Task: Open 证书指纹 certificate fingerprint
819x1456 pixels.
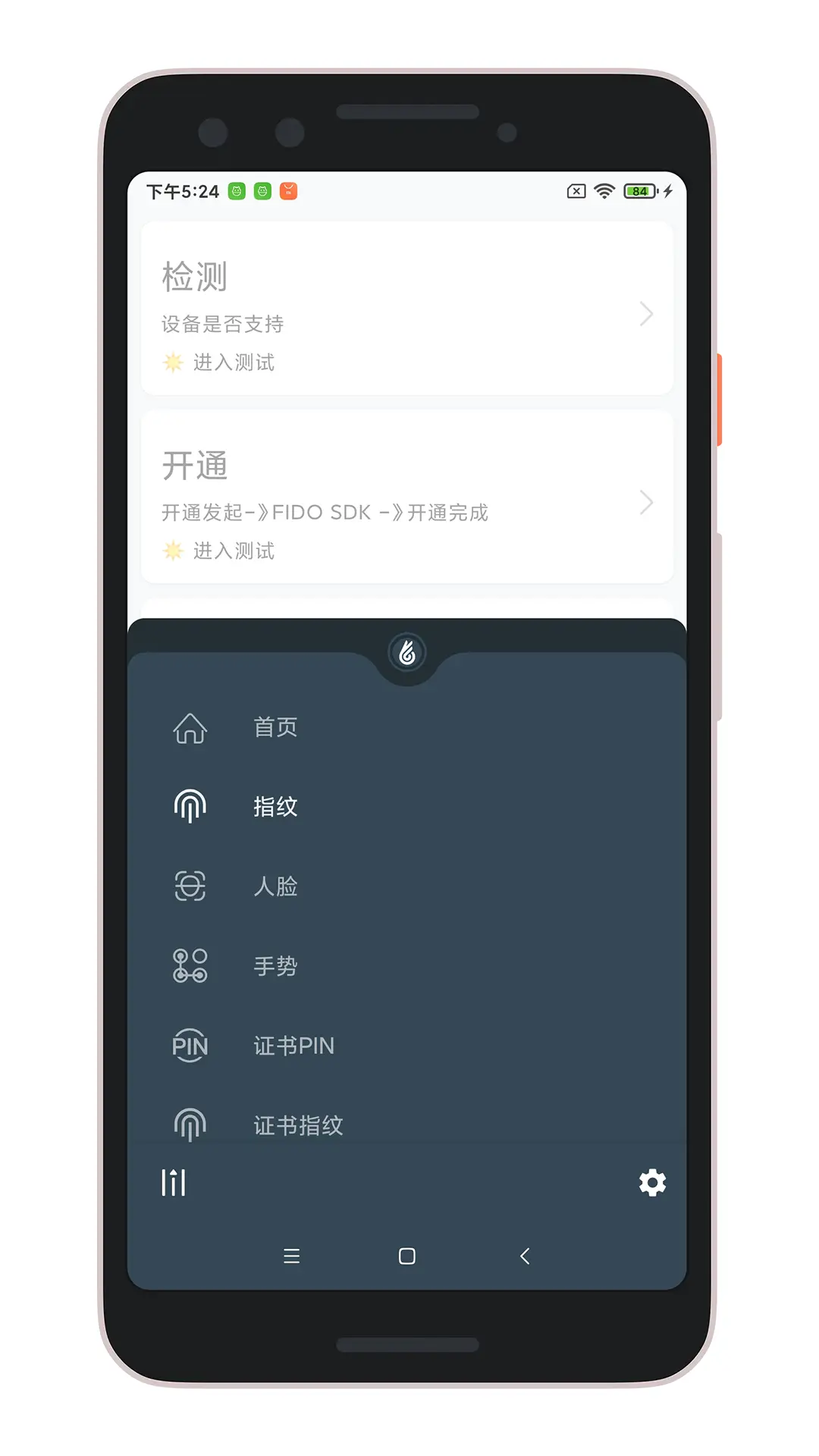Action: click(x=407, y=1125)
